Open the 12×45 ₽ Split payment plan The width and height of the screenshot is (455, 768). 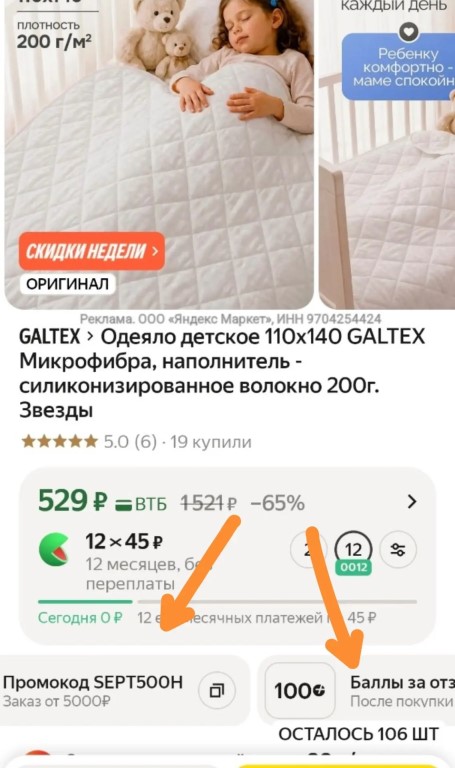[126, 562]
